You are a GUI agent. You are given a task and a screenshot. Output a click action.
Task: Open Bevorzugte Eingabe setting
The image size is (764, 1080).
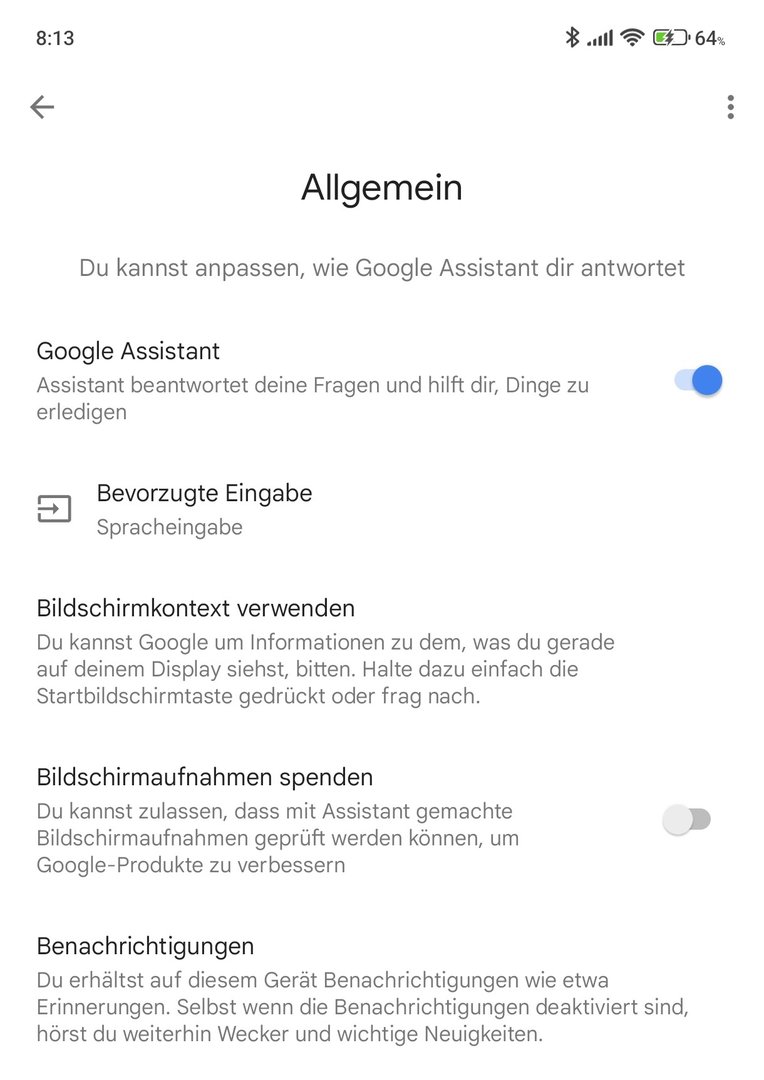click(x=204, y=509)
